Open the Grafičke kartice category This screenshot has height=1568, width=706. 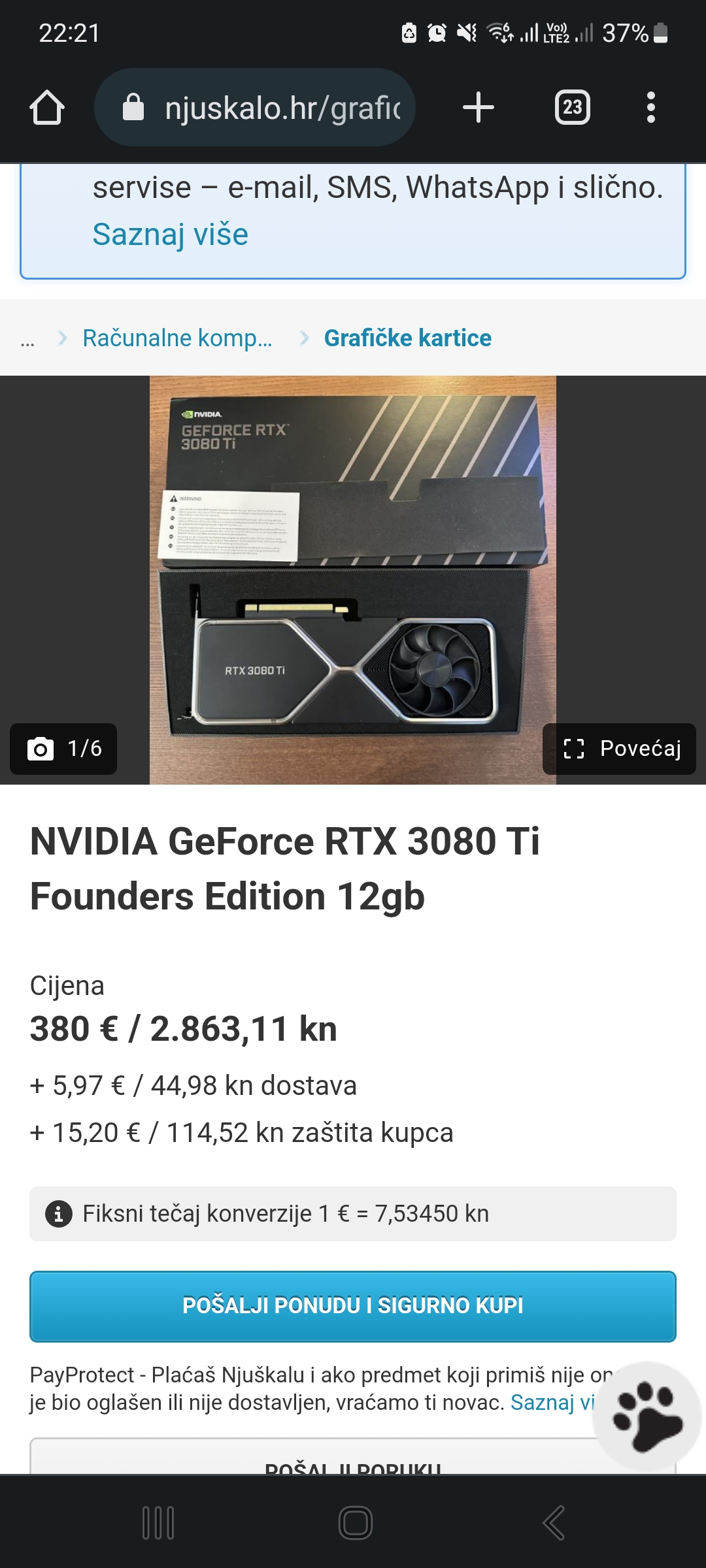407,338
